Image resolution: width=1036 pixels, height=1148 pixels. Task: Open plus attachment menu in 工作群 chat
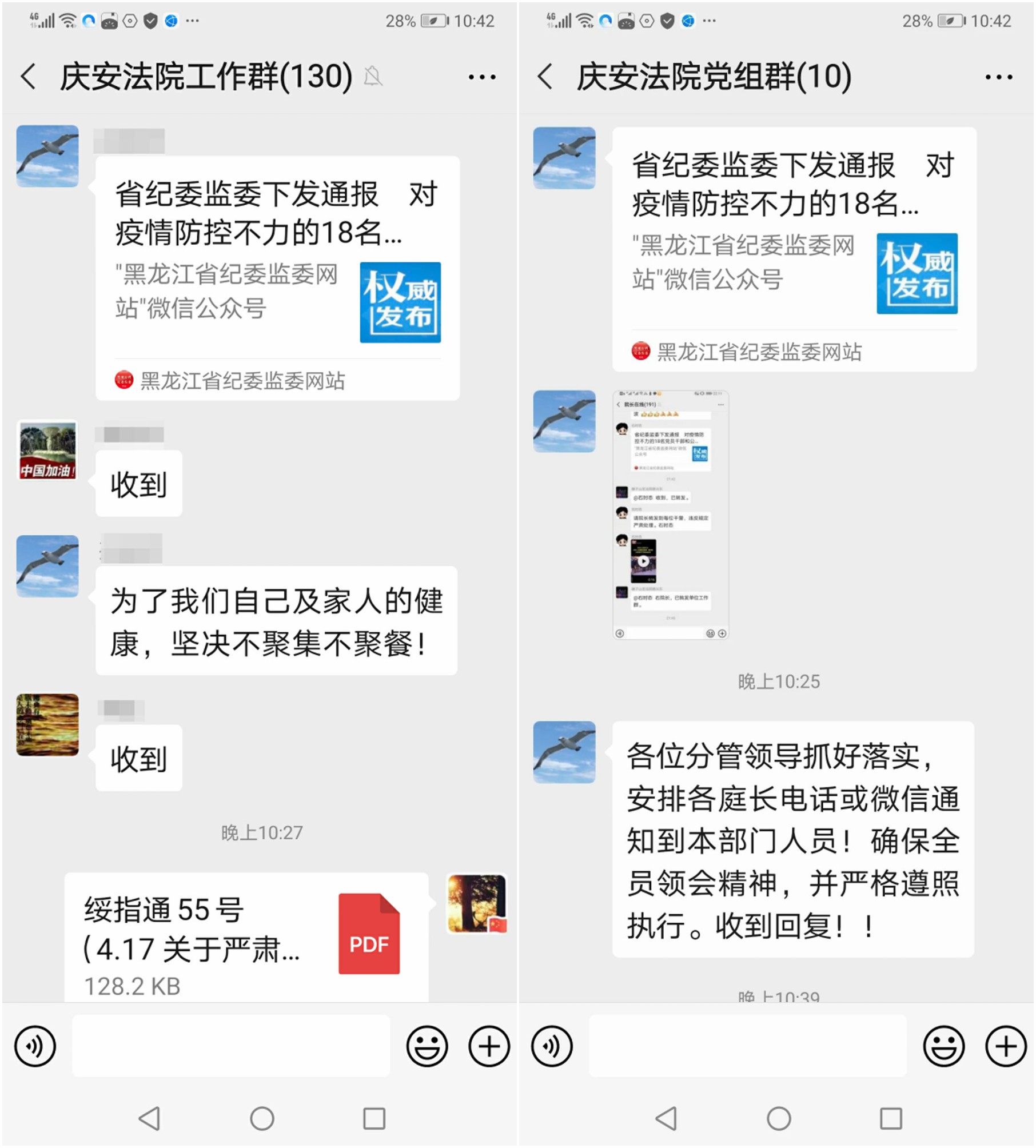(x=489, y=1046)
